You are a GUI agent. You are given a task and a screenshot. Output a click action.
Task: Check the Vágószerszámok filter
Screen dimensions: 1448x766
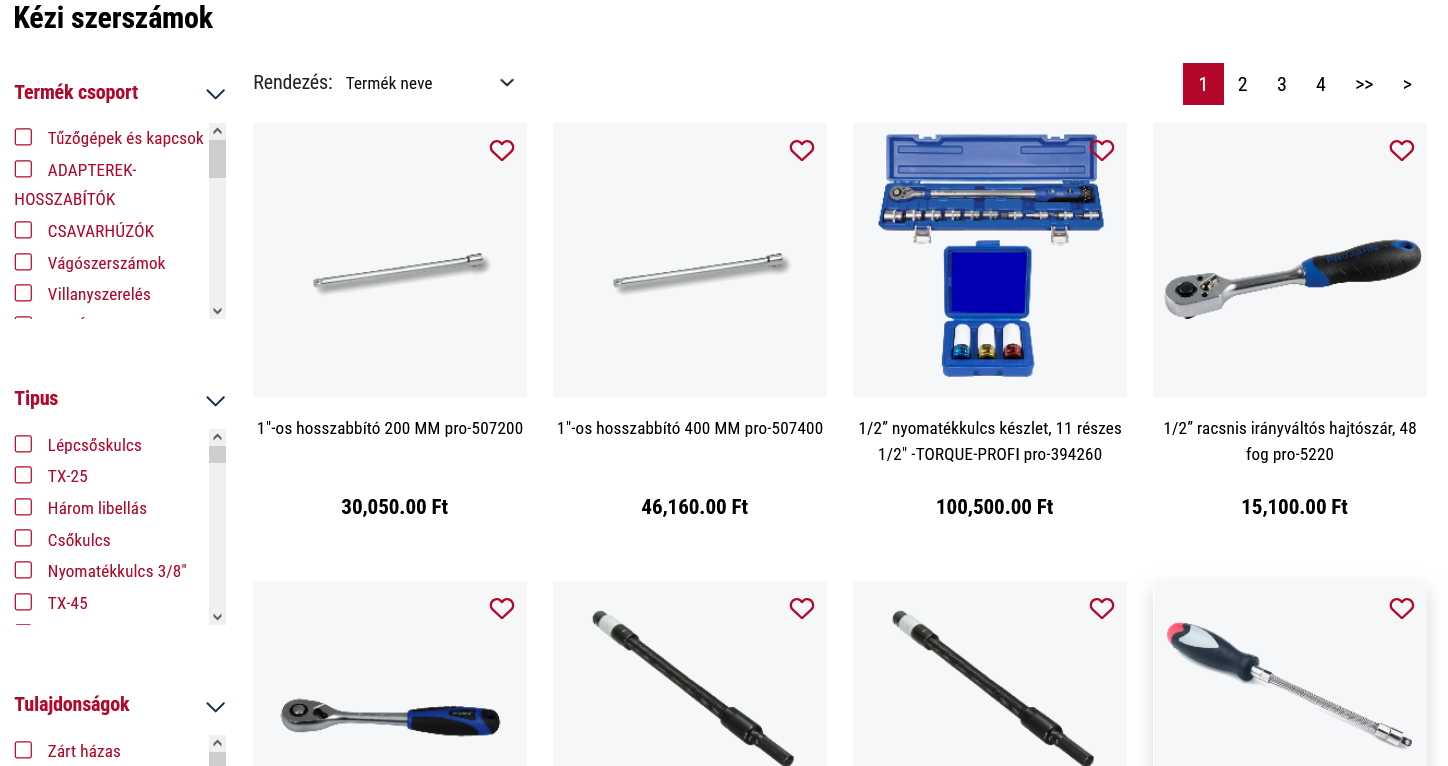coord(24,262)
